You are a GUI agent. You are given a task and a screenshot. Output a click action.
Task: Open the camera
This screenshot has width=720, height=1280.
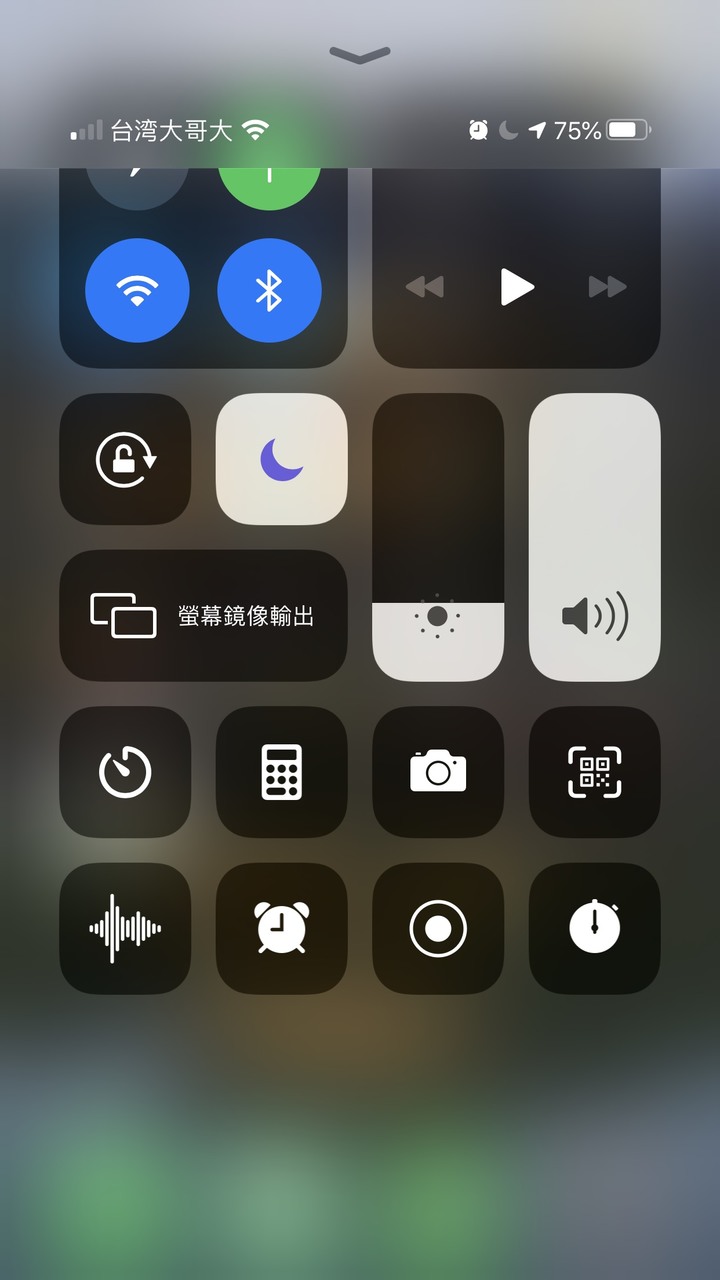[x=437, y=772]
